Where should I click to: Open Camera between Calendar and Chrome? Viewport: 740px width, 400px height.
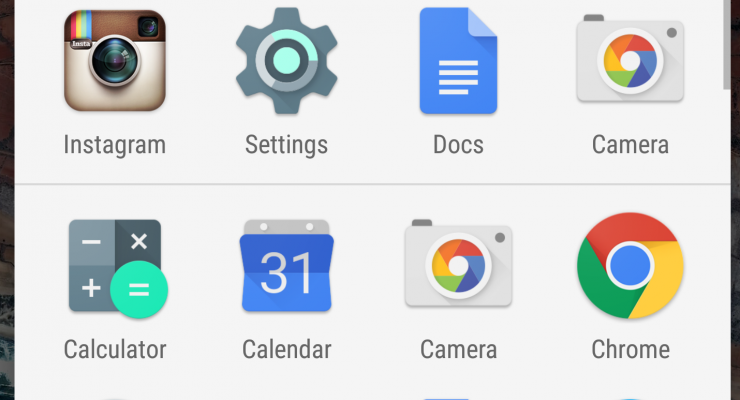coord(458,266)
